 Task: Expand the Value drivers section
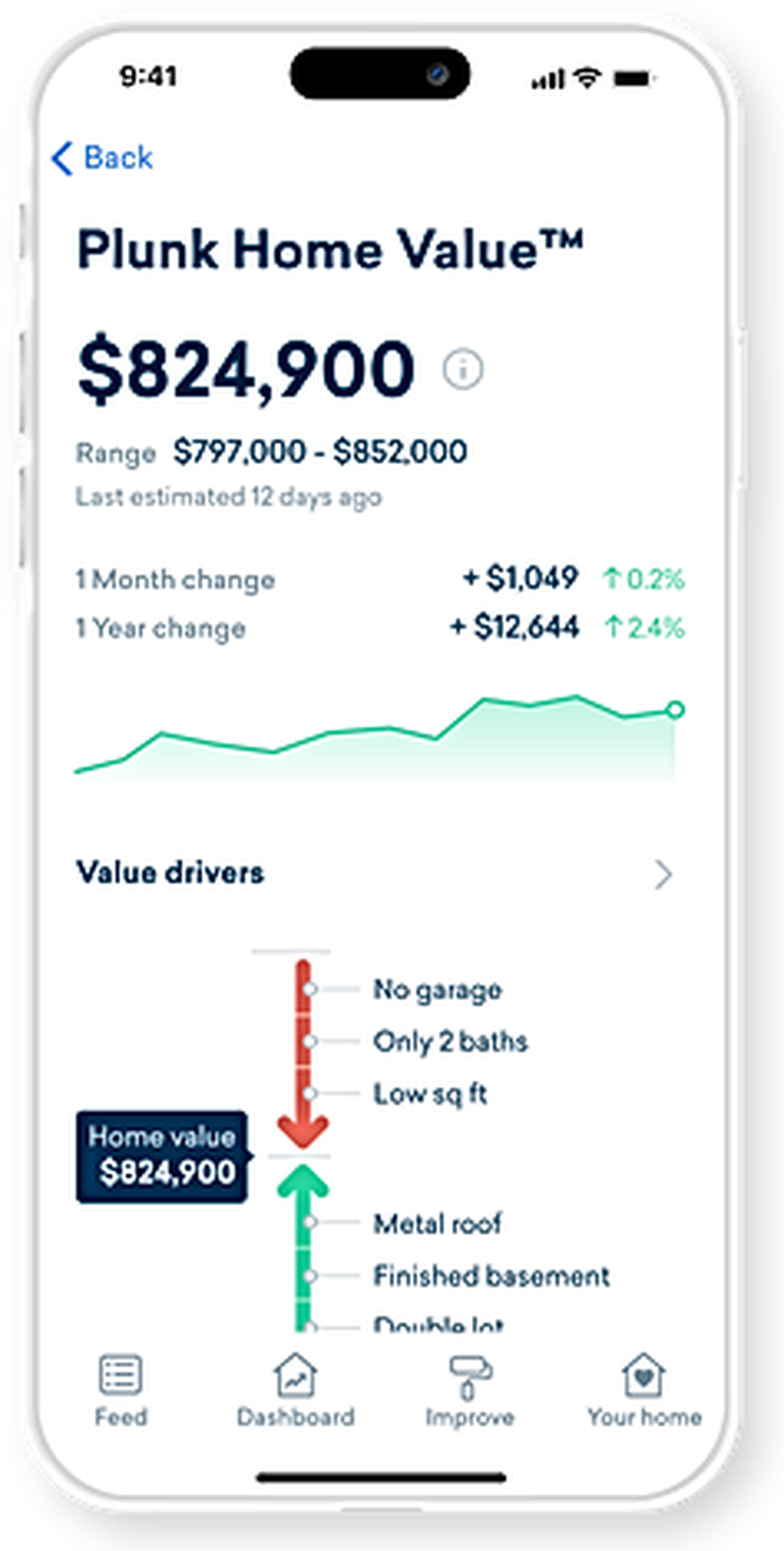tap(663, 874)
